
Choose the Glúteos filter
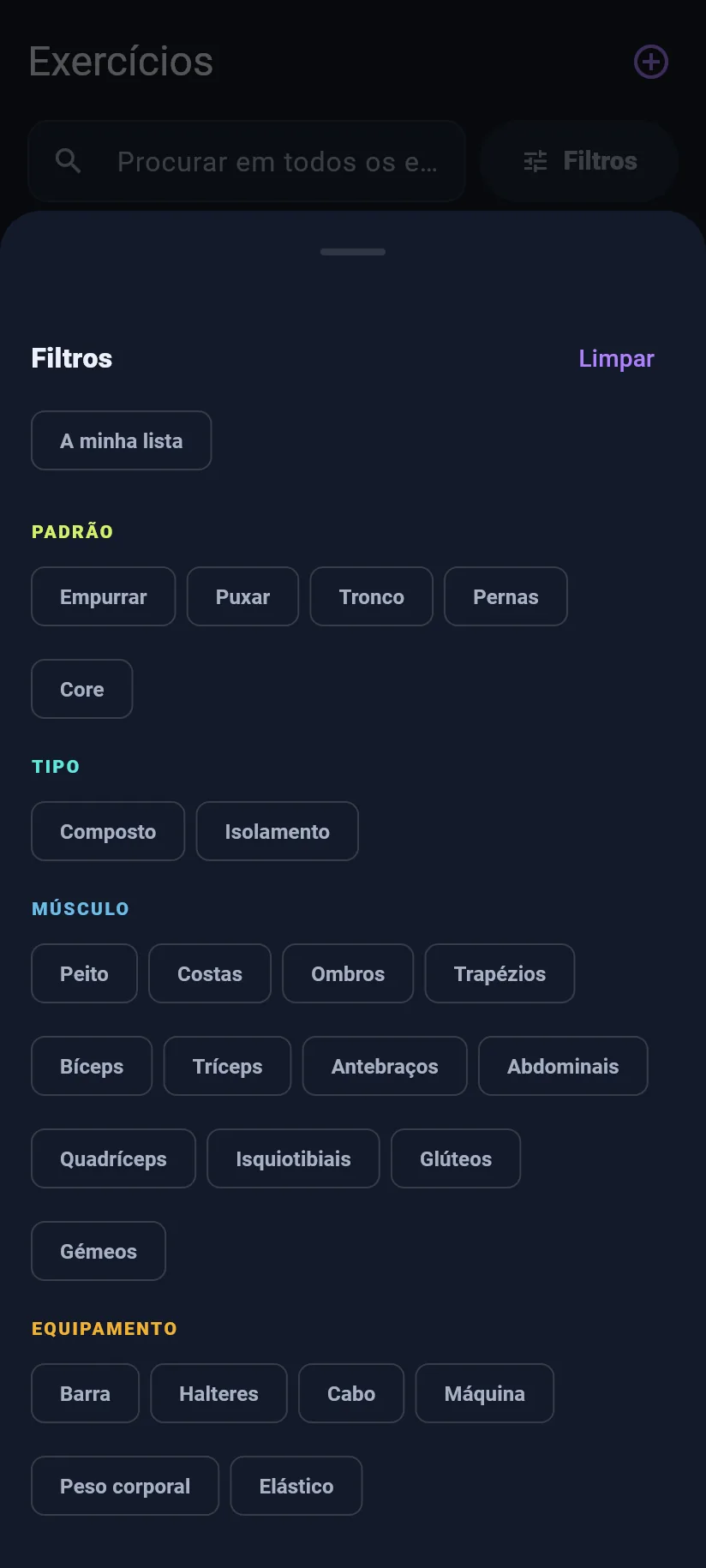tap(456, 1158)
